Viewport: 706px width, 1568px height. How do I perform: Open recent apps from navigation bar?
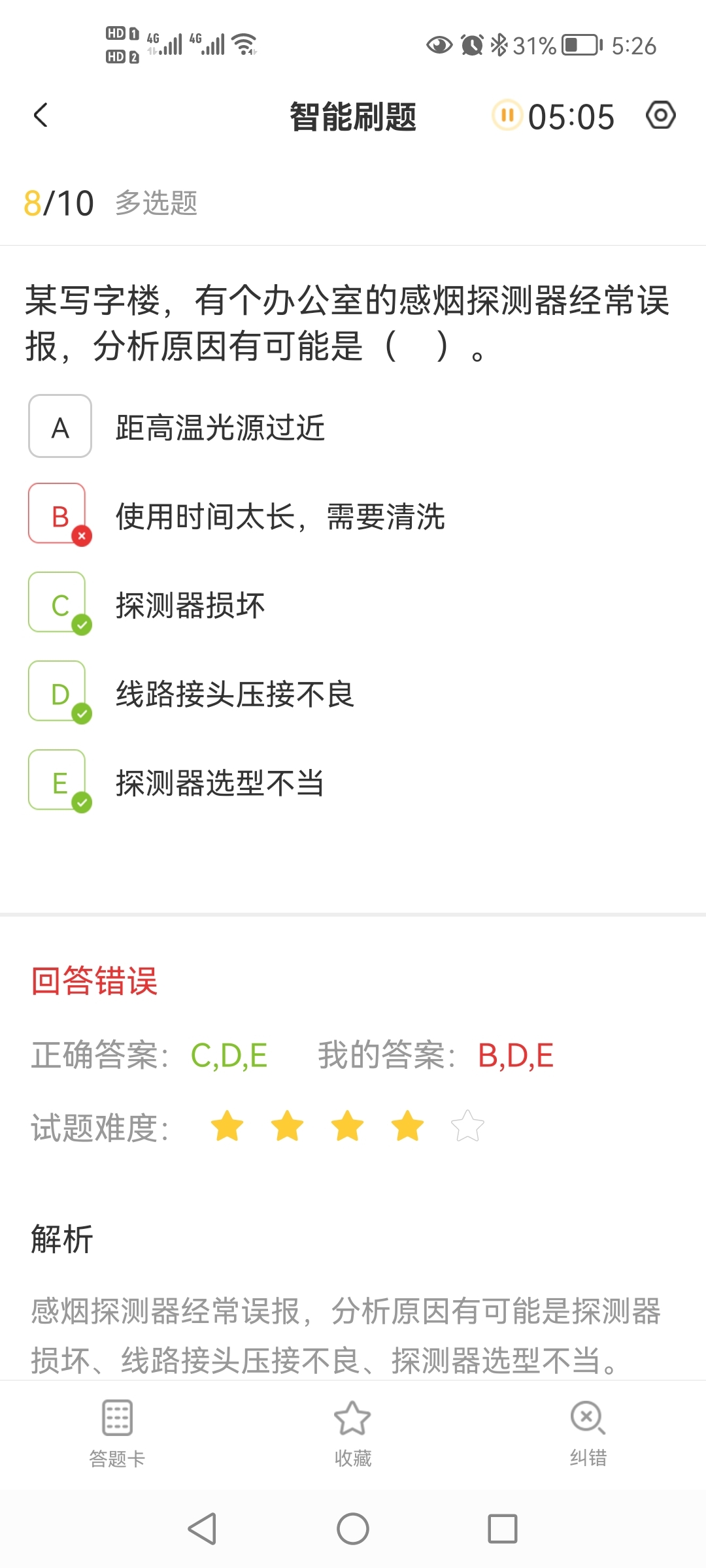(503, 1529)
